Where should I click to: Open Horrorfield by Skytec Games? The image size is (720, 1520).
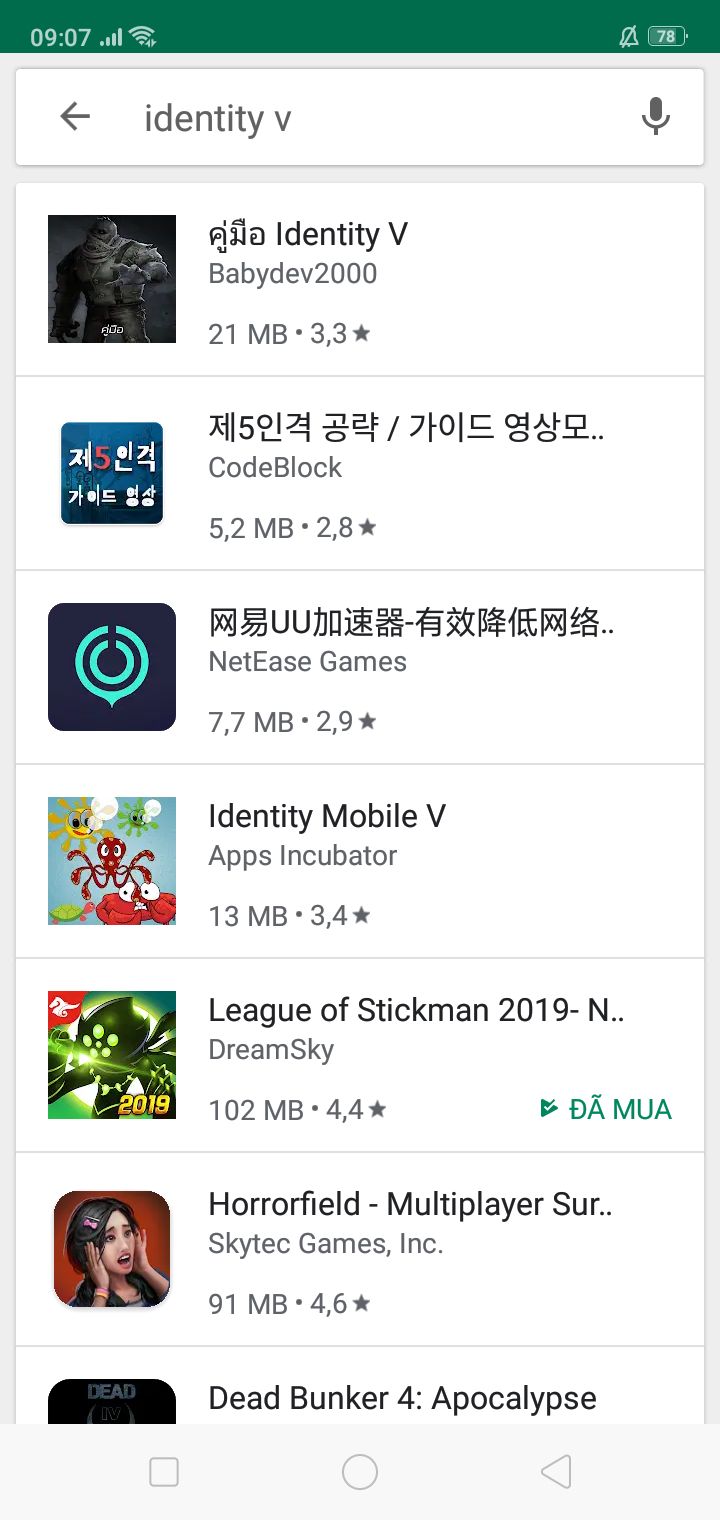click(360, 1250)
